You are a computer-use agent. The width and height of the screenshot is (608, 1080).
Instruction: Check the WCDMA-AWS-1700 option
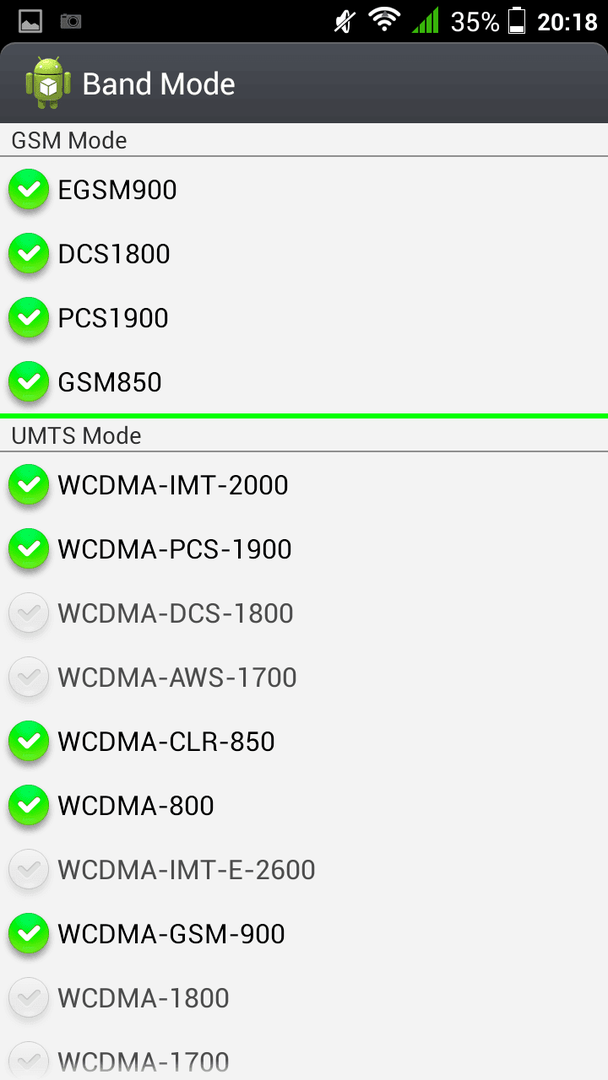click(x=29, y=677)
